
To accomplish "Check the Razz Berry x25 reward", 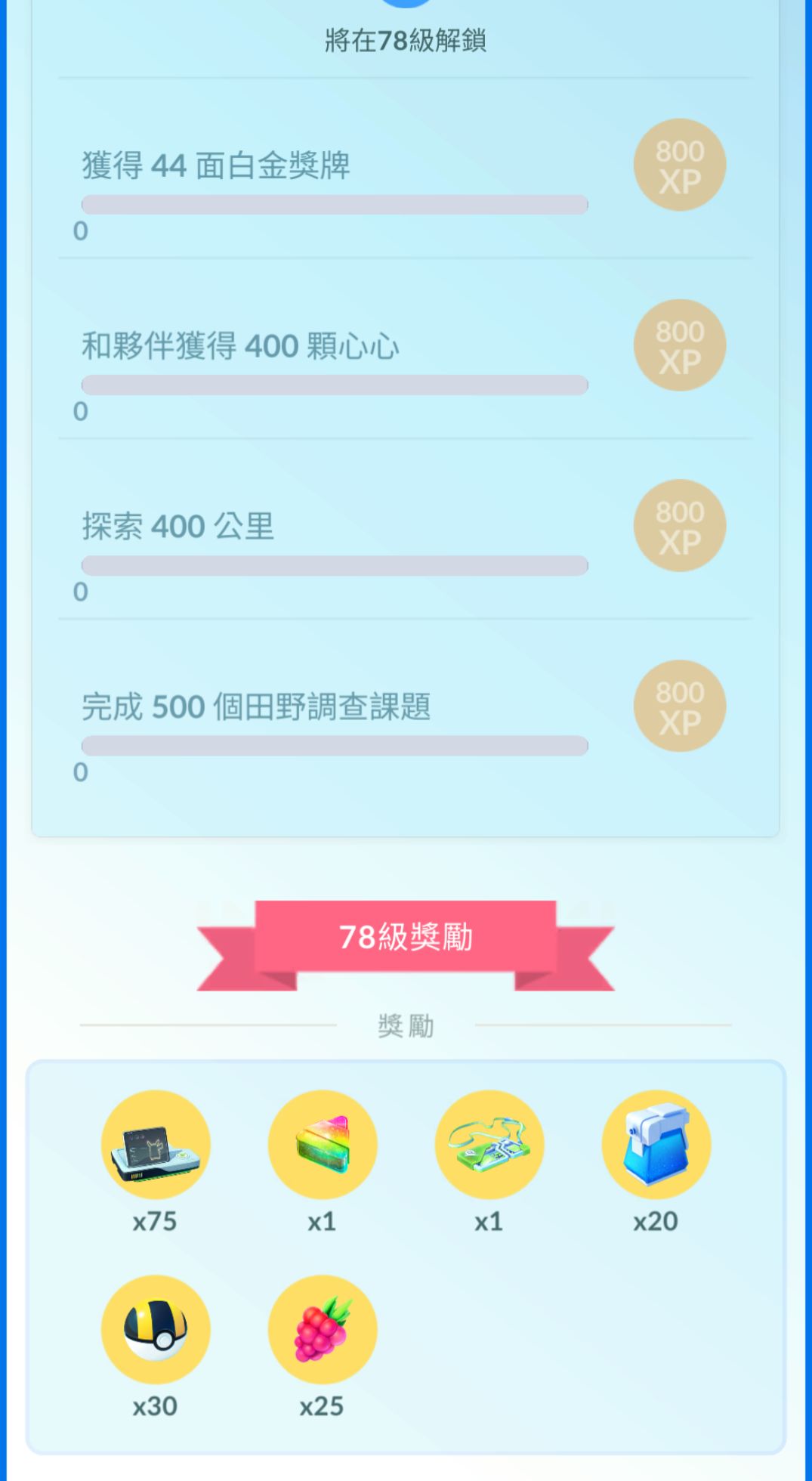I will pyautogui.click(x=323, y=1329).
